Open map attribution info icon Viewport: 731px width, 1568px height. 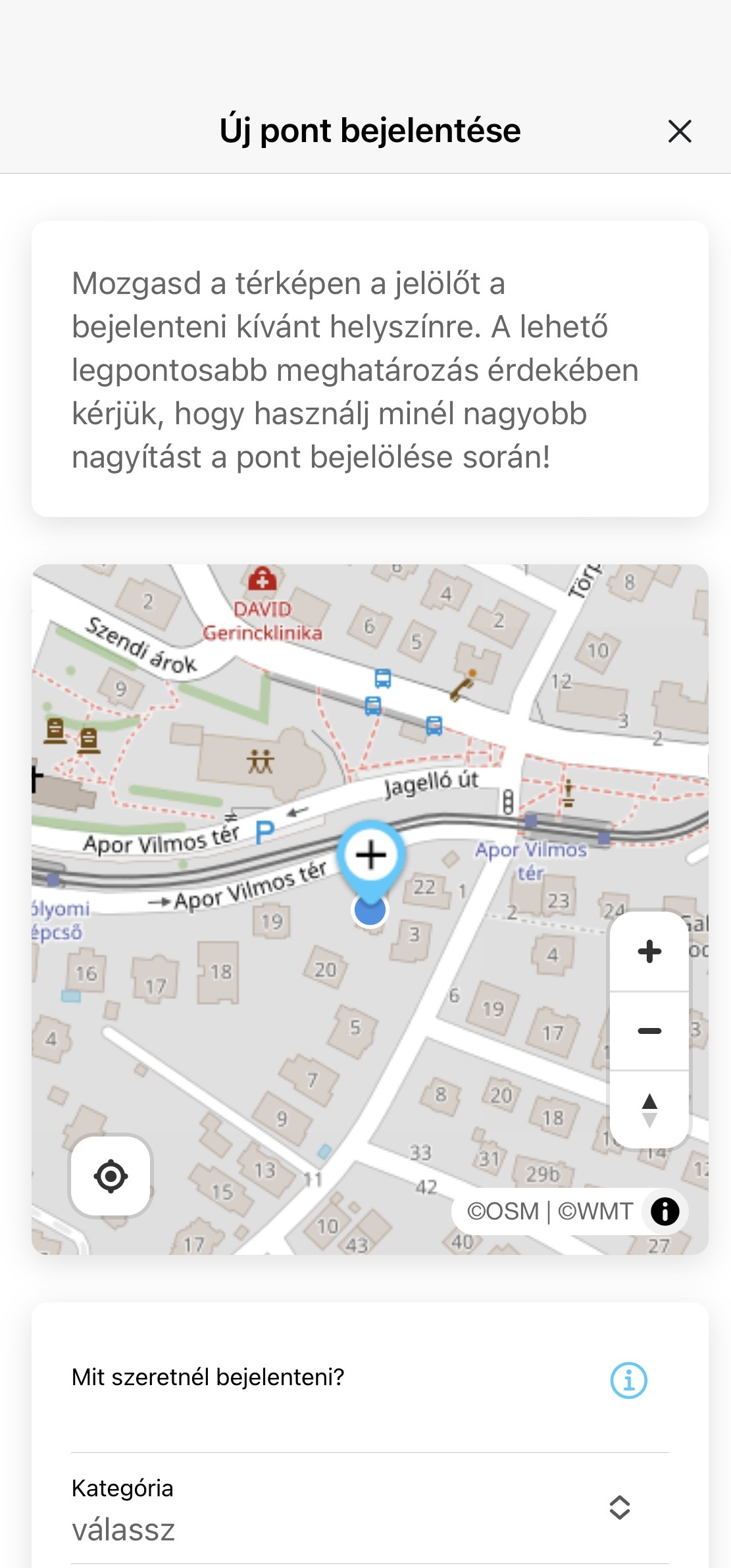[665, 1211]
